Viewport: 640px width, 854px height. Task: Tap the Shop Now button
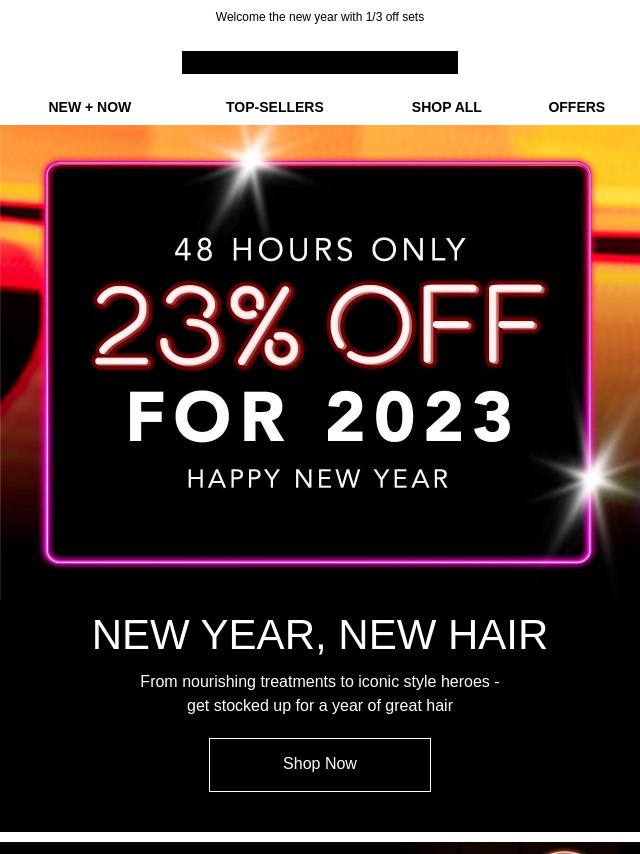click(x=320, y=764)
